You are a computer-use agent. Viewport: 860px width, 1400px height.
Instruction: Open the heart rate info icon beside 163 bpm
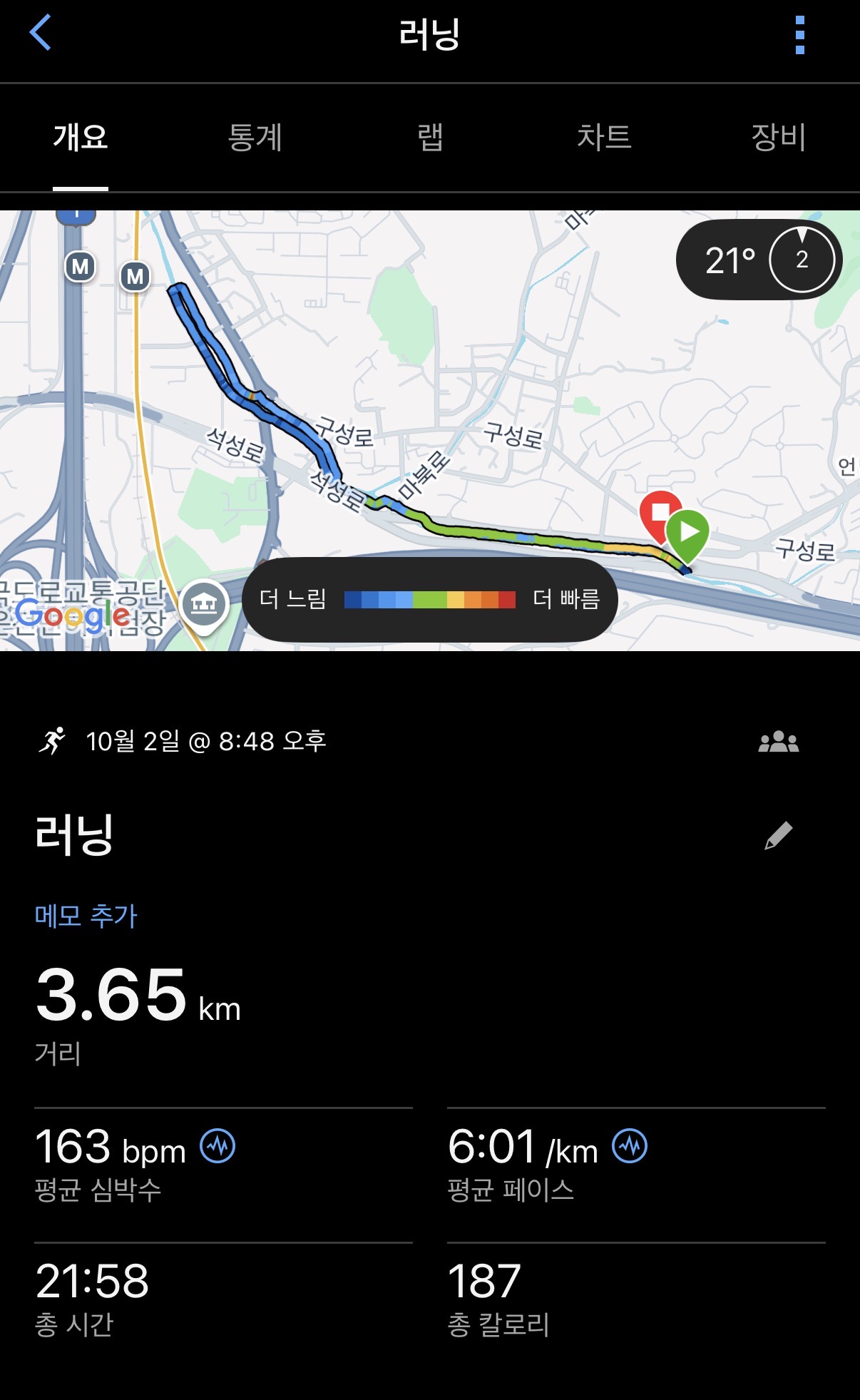click(217, 1147)
